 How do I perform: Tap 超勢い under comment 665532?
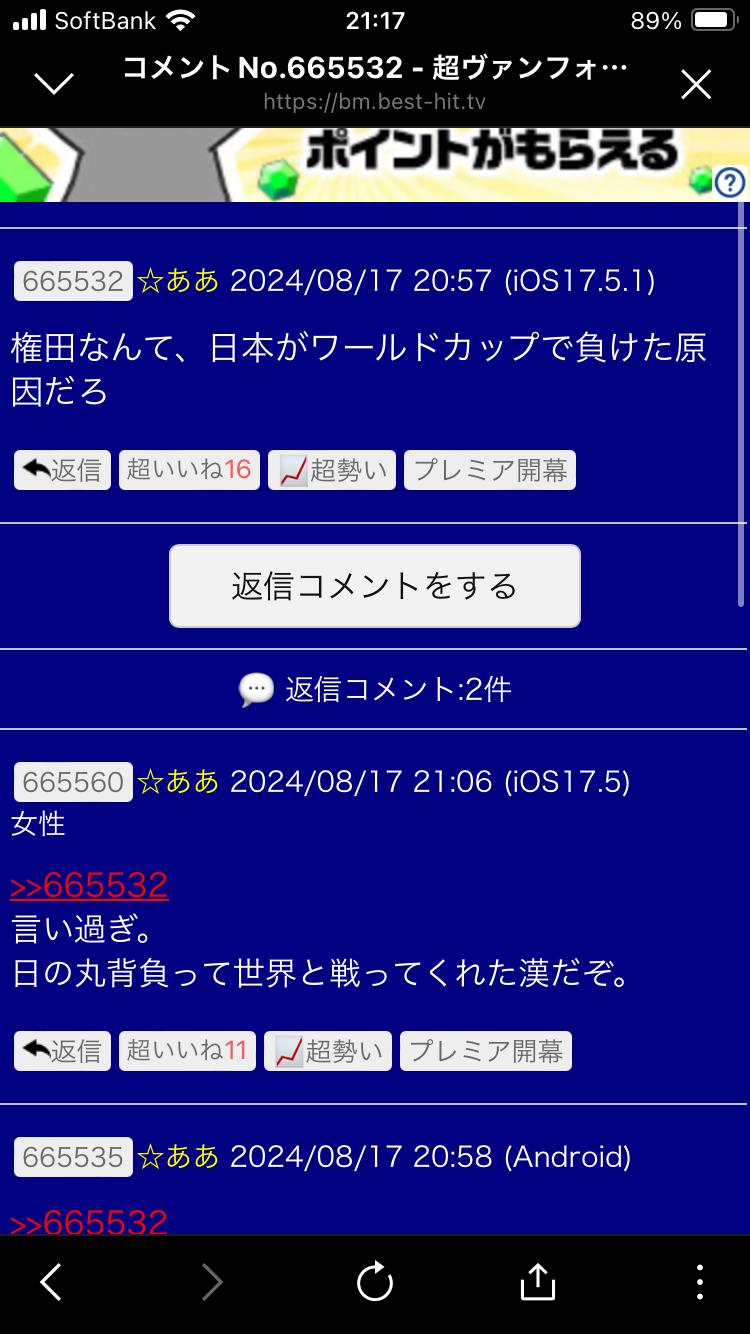click(332, 470)
